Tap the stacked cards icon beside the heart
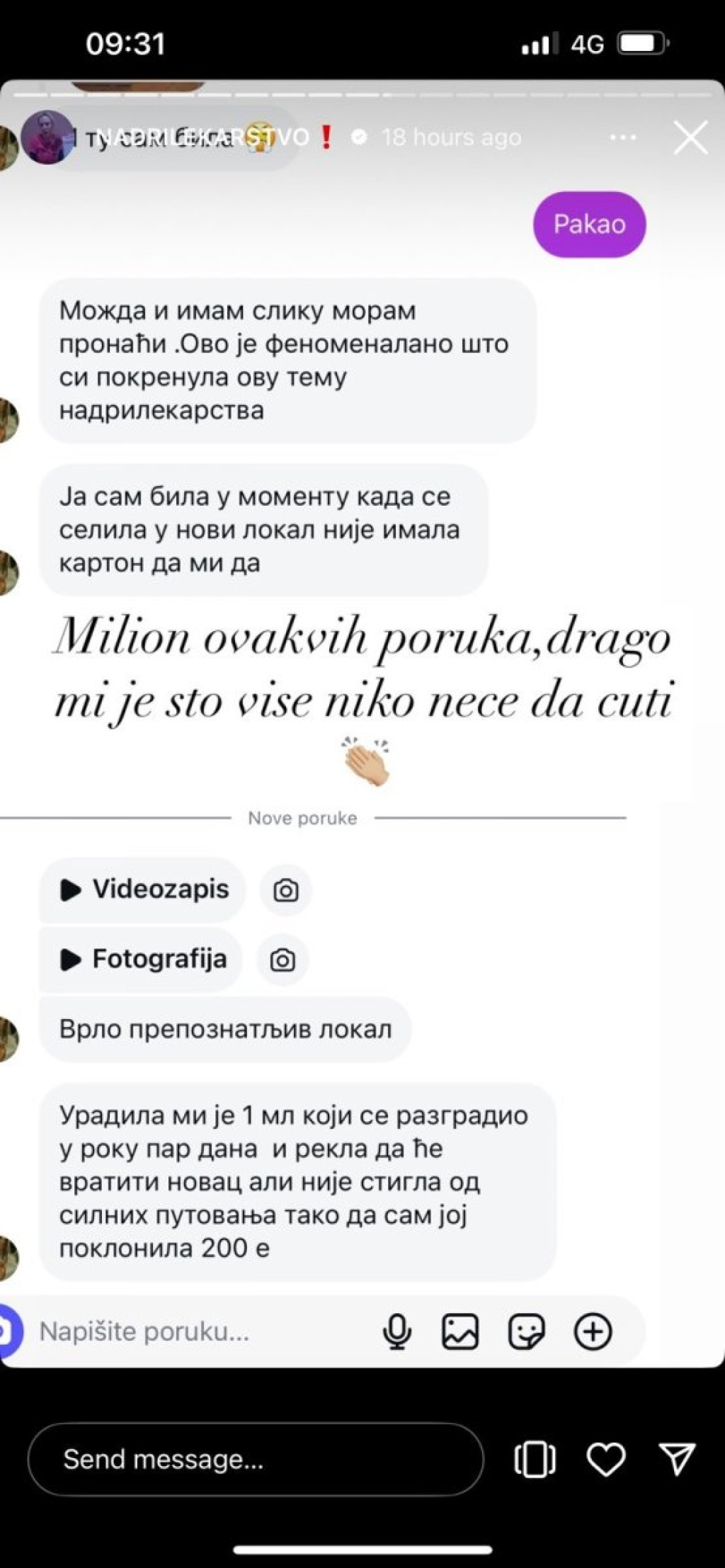725x1568 pixels. coord(535,1460)
